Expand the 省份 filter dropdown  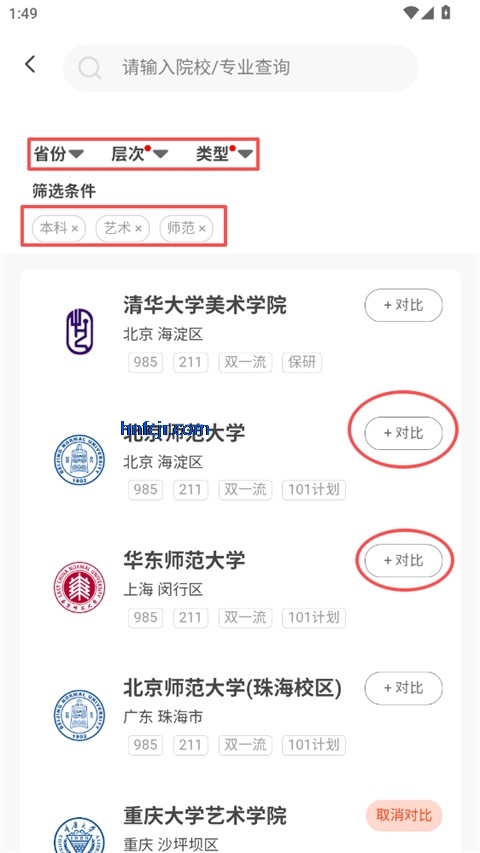tap(58, 154)
